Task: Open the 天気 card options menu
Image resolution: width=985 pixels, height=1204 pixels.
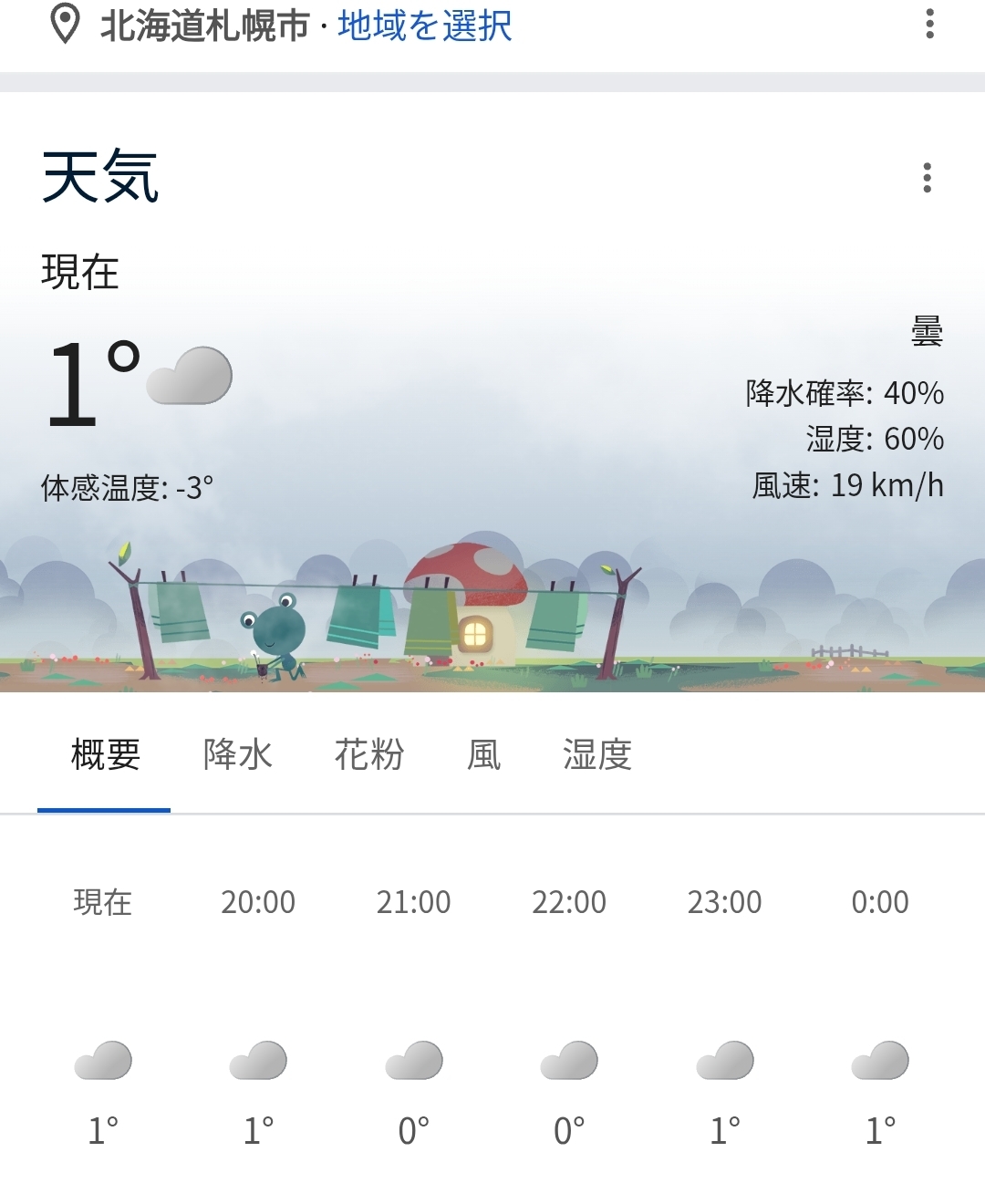Action: click(927, 178)
